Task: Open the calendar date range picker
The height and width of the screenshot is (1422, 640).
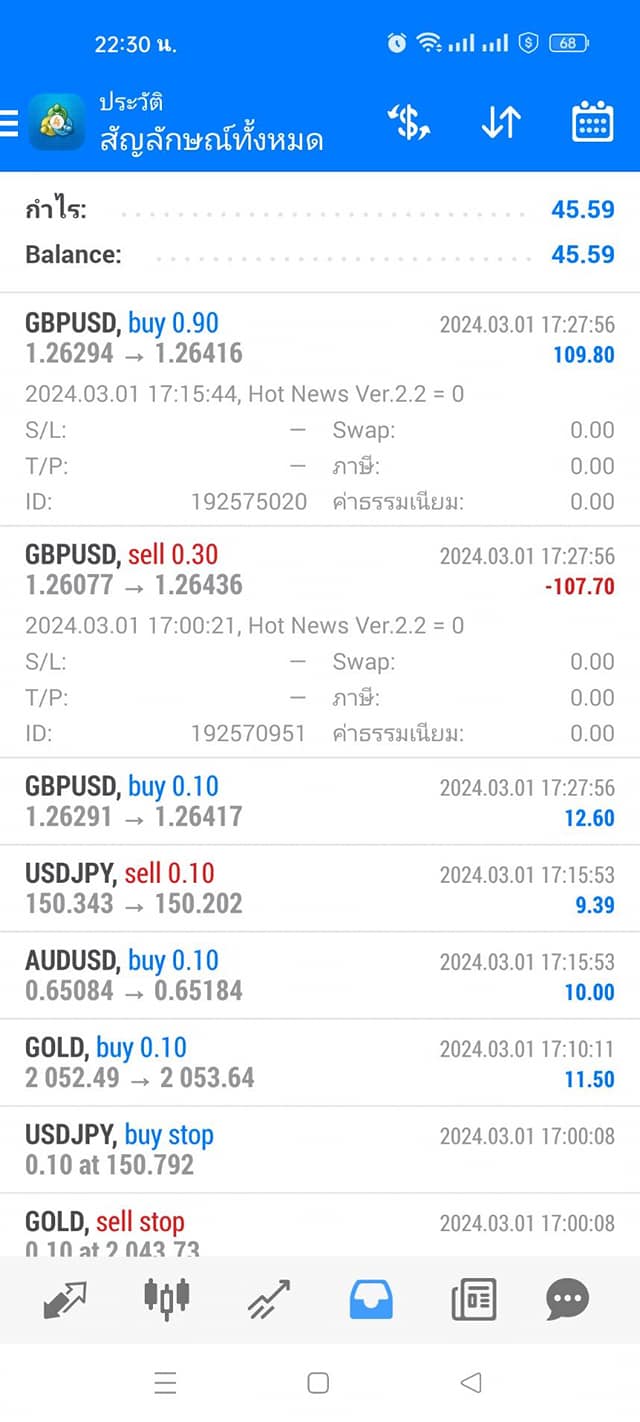Action: (592, 122)
